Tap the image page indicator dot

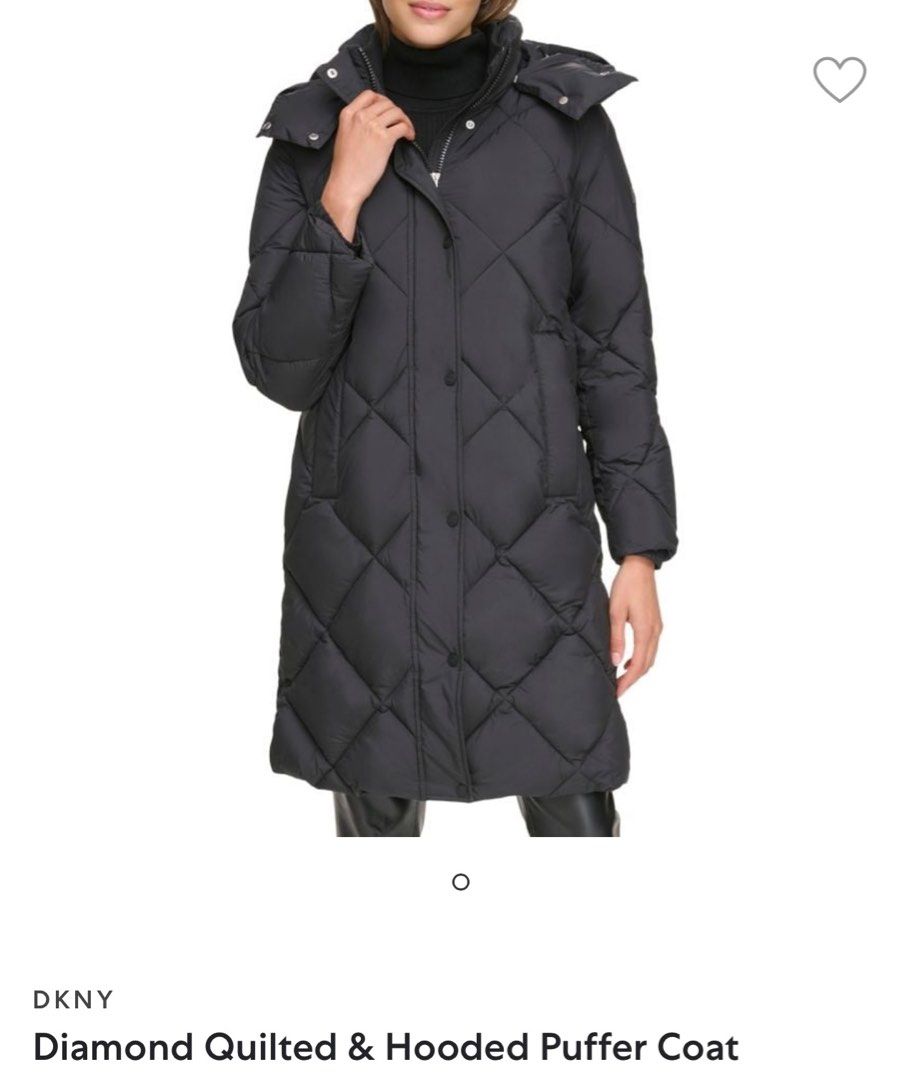pyautogui.click(x=460, y=882)
